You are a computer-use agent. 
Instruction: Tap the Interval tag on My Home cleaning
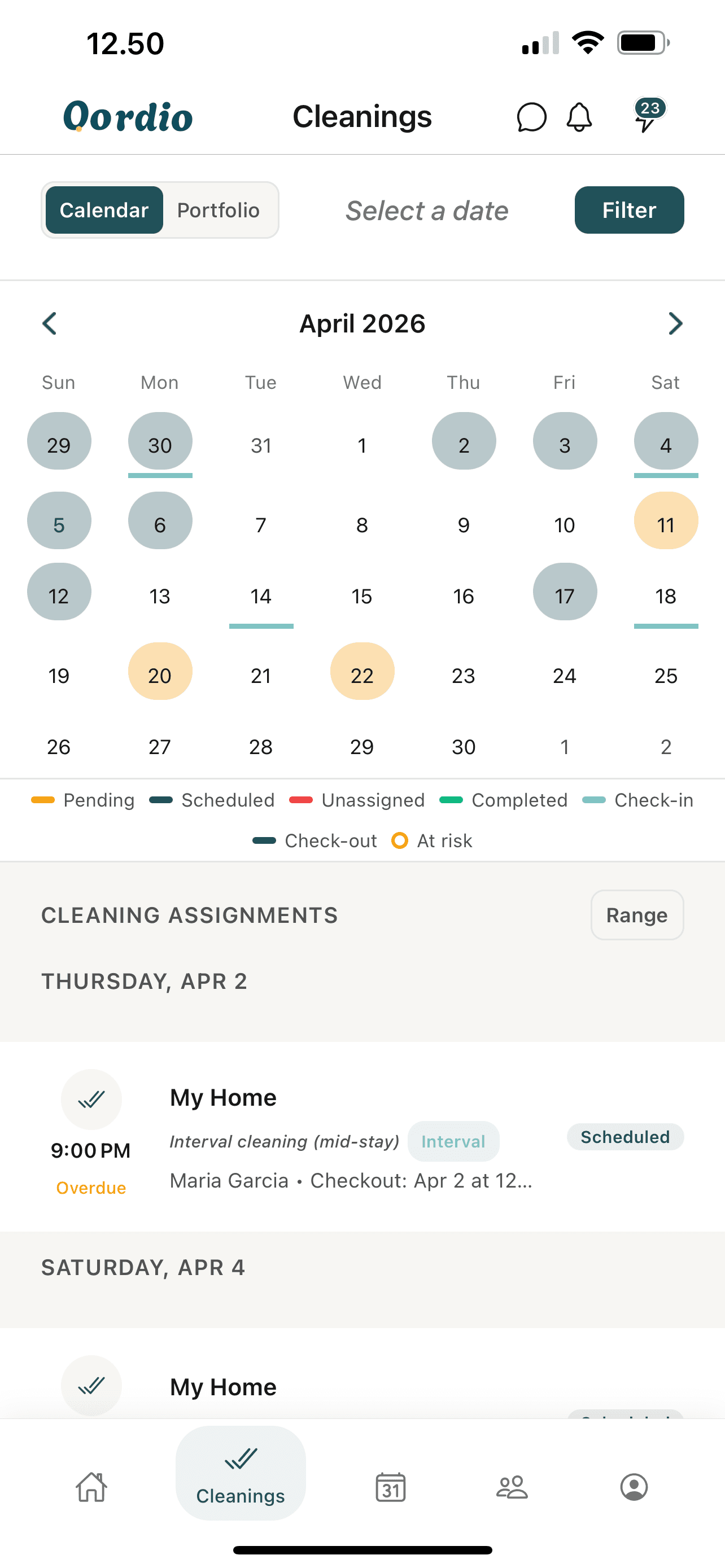tap(453, 1141)
